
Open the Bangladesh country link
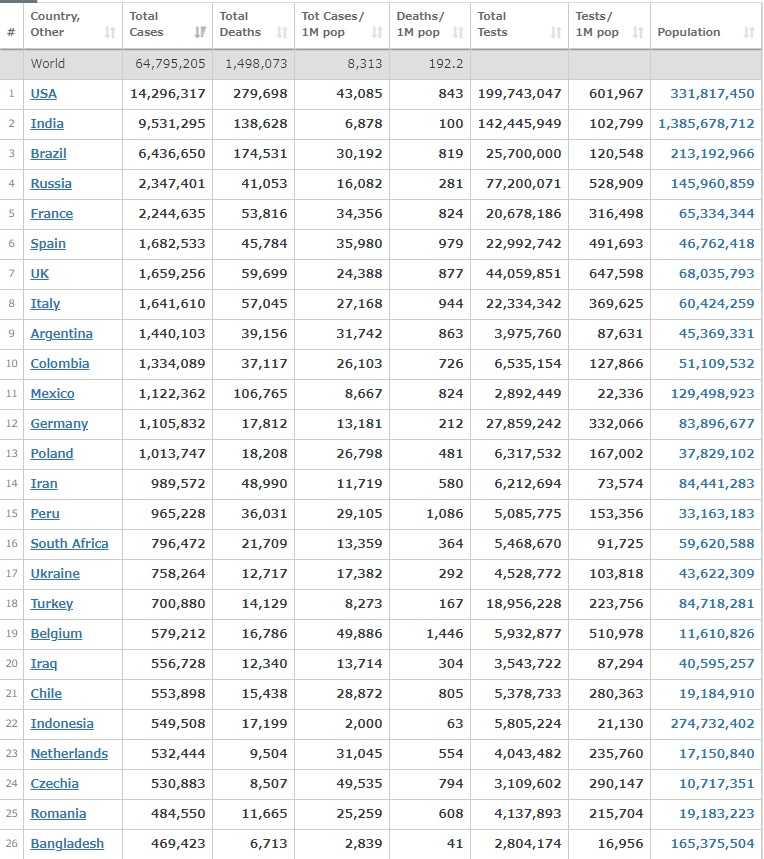coord(67,843)
